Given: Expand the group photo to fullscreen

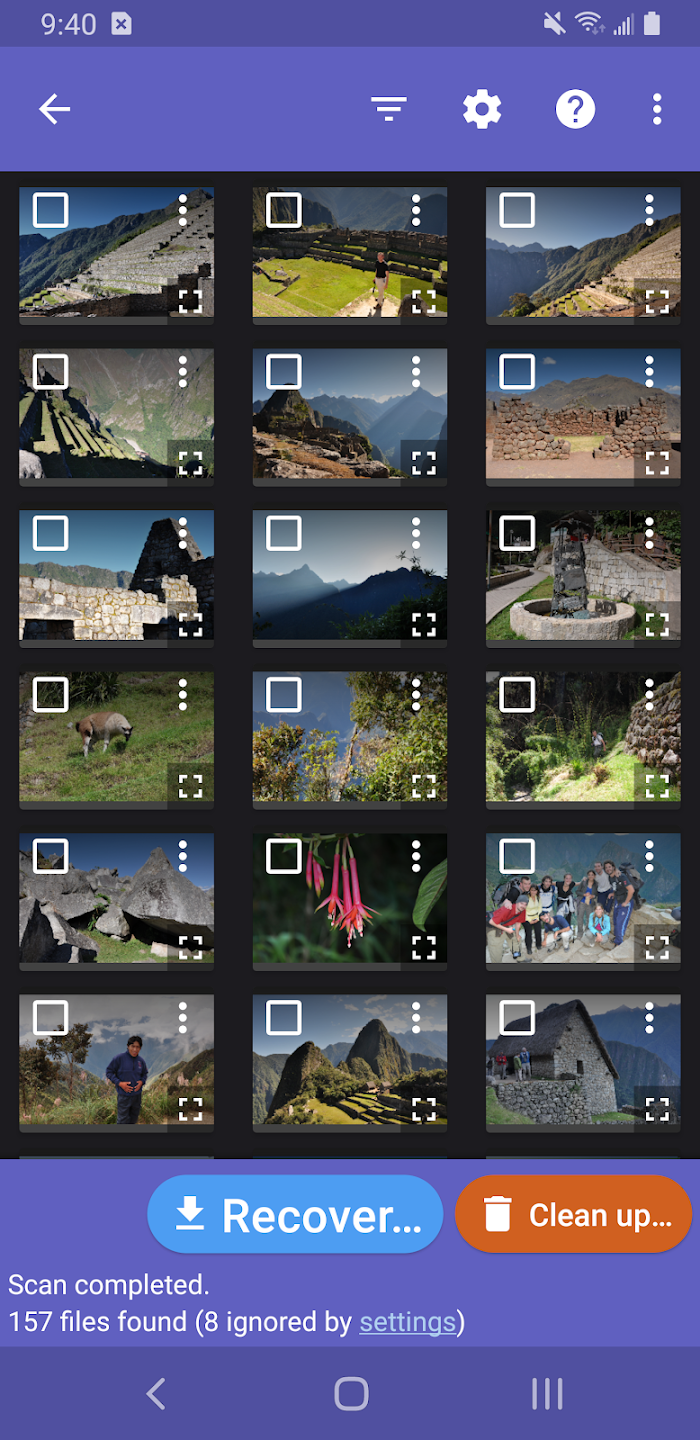Looking at the screenshot, I should pyautogui.click(x=657, y=946).
